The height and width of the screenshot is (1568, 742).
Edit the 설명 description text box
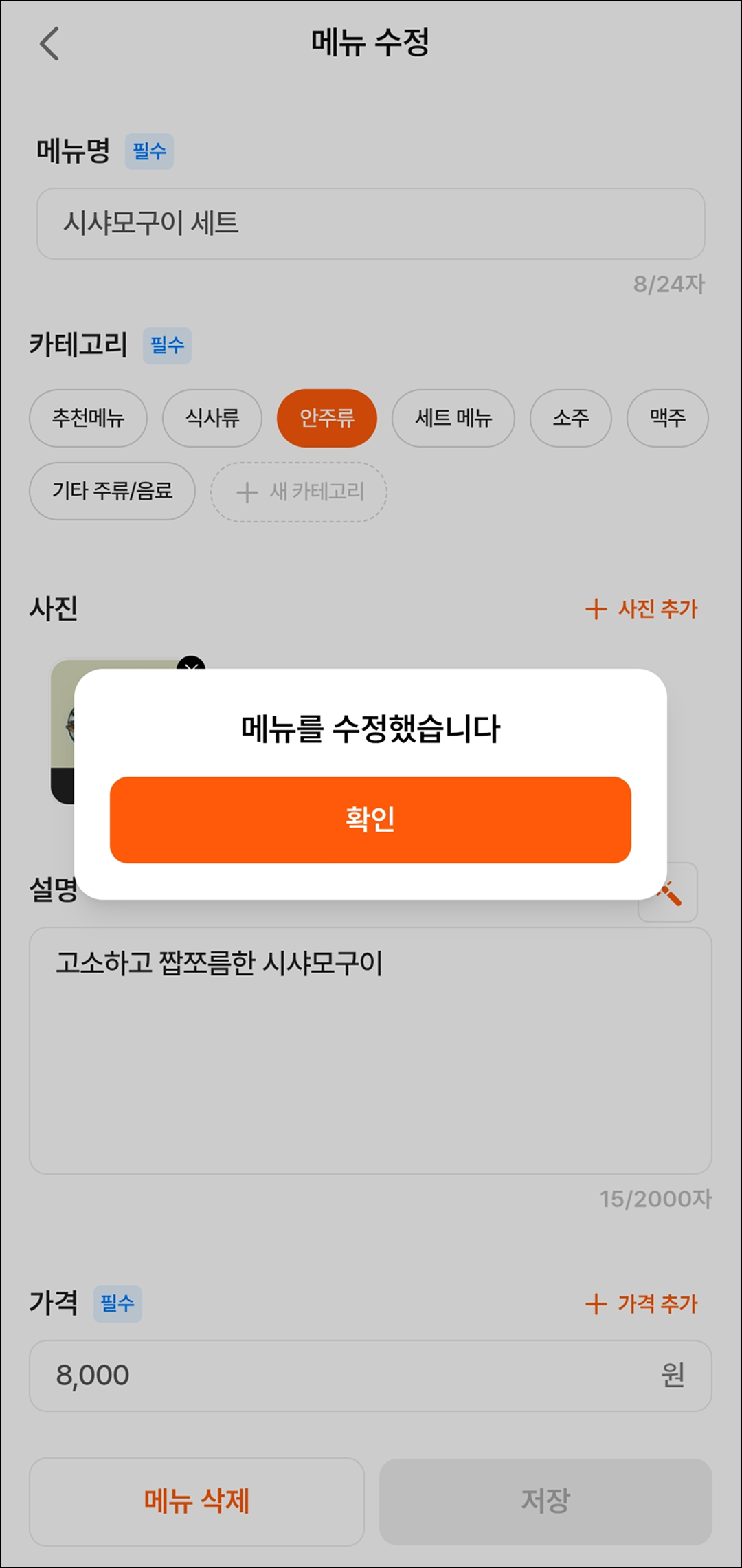(x=370, y=1050)
